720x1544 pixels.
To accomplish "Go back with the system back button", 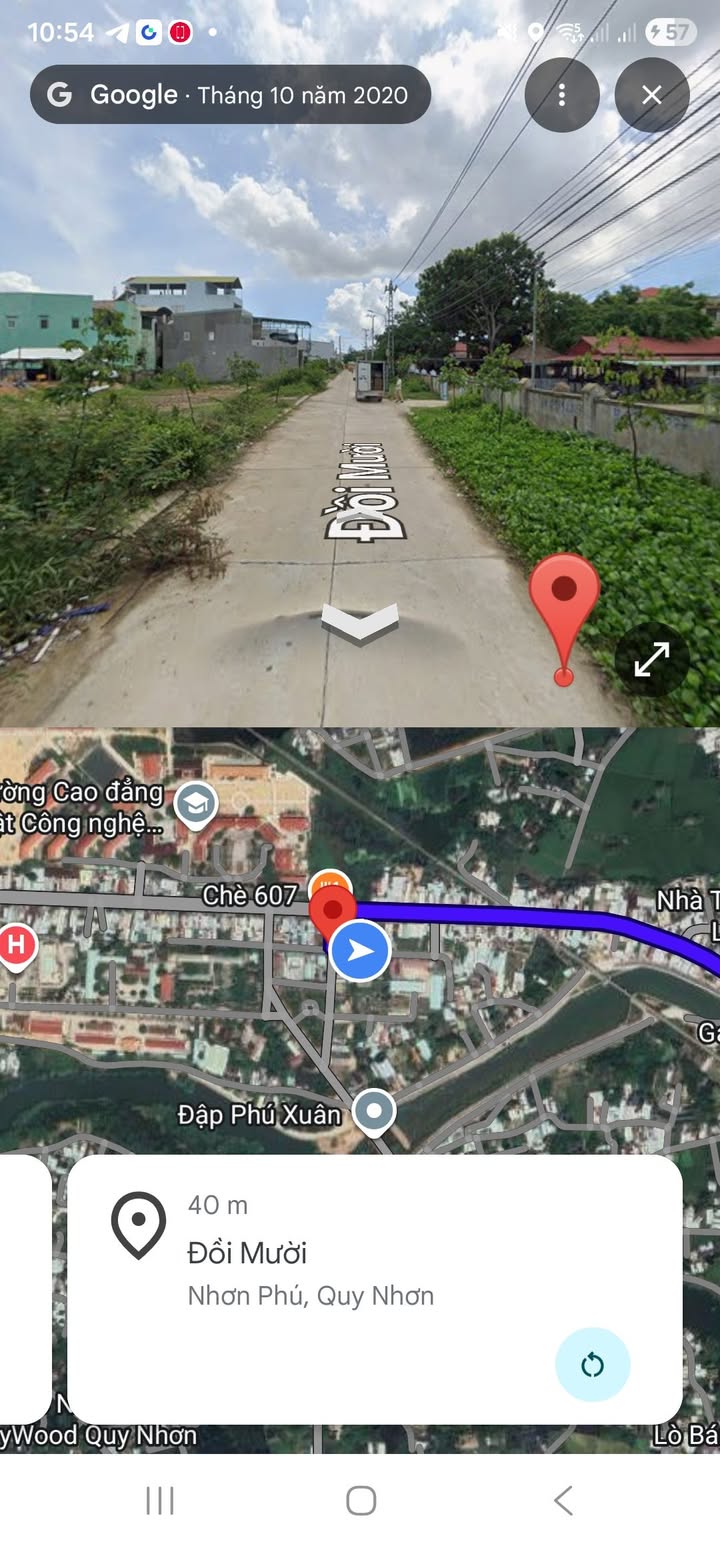I will [x=563, y=1500].
